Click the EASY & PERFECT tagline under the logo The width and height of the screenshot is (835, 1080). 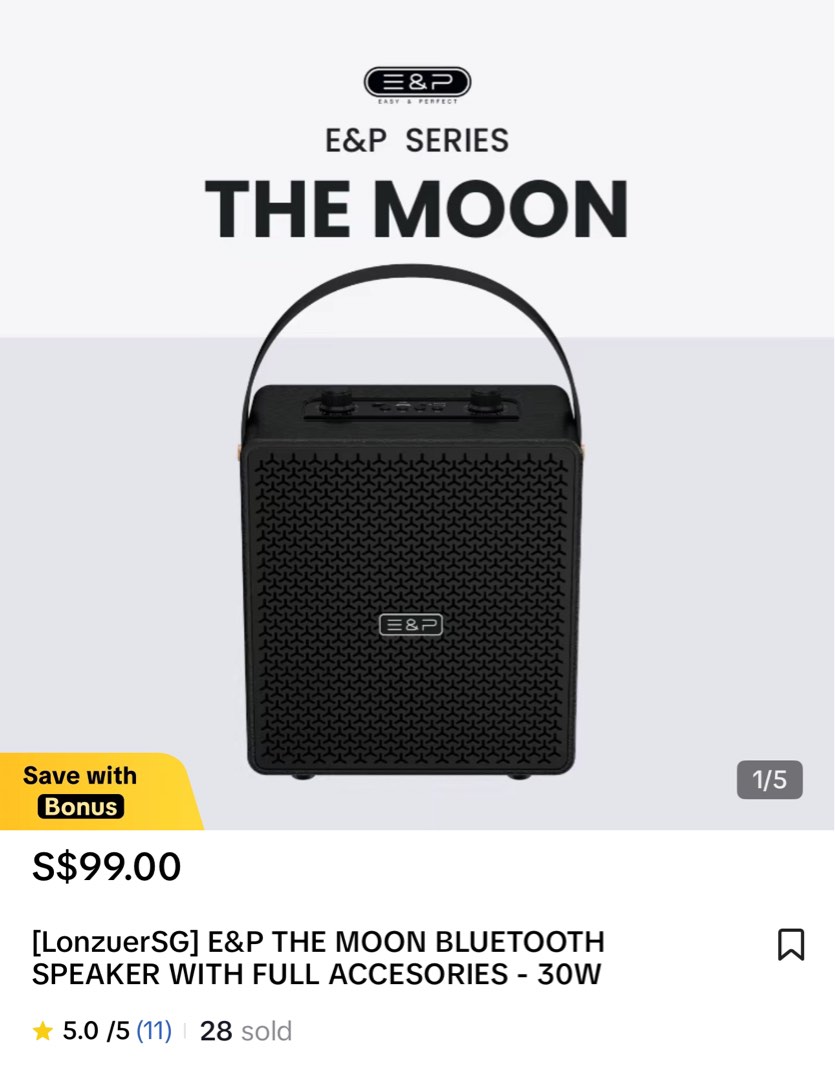417,100
